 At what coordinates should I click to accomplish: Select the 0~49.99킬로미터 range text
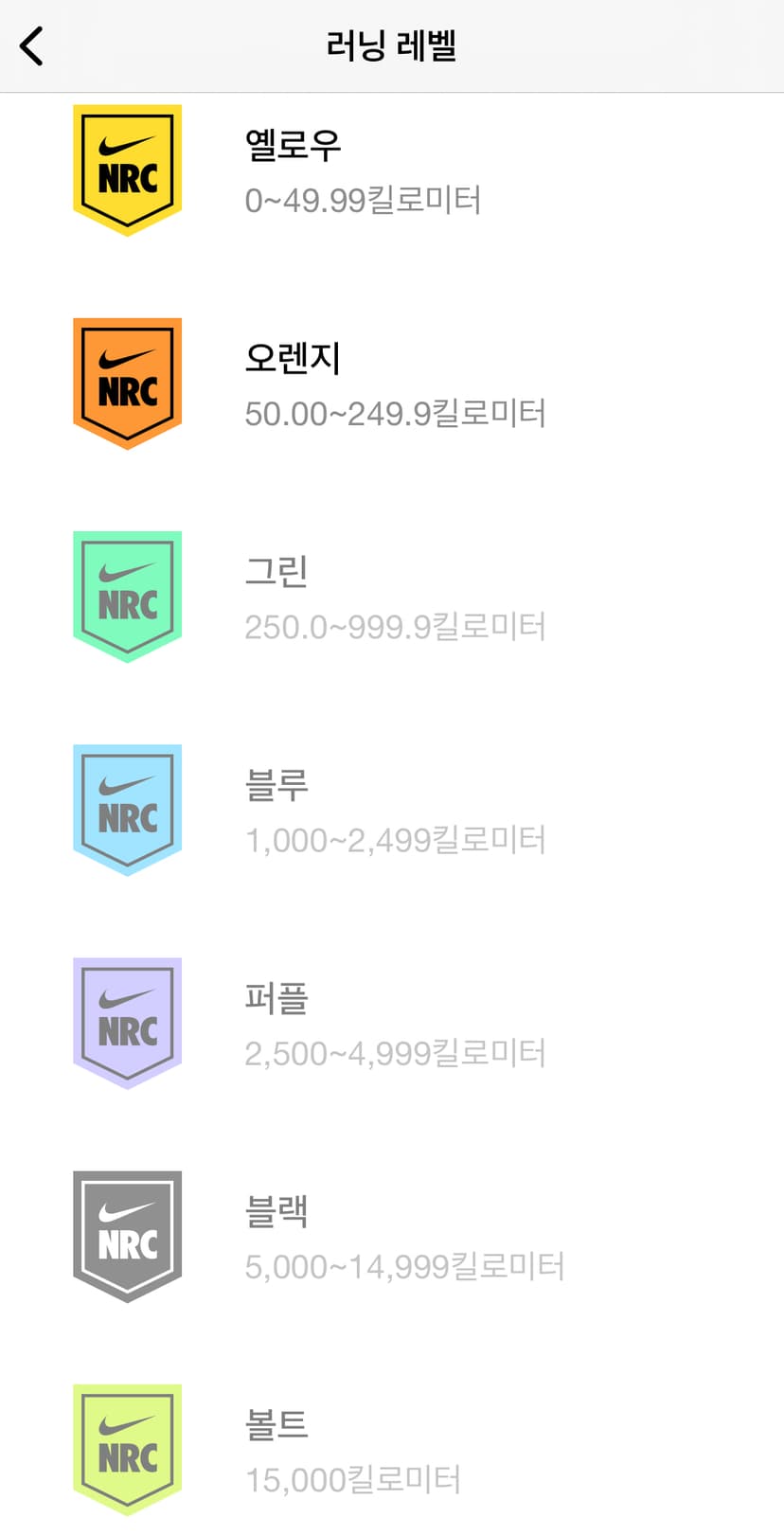pyautogui.click(x=363, y=201)
